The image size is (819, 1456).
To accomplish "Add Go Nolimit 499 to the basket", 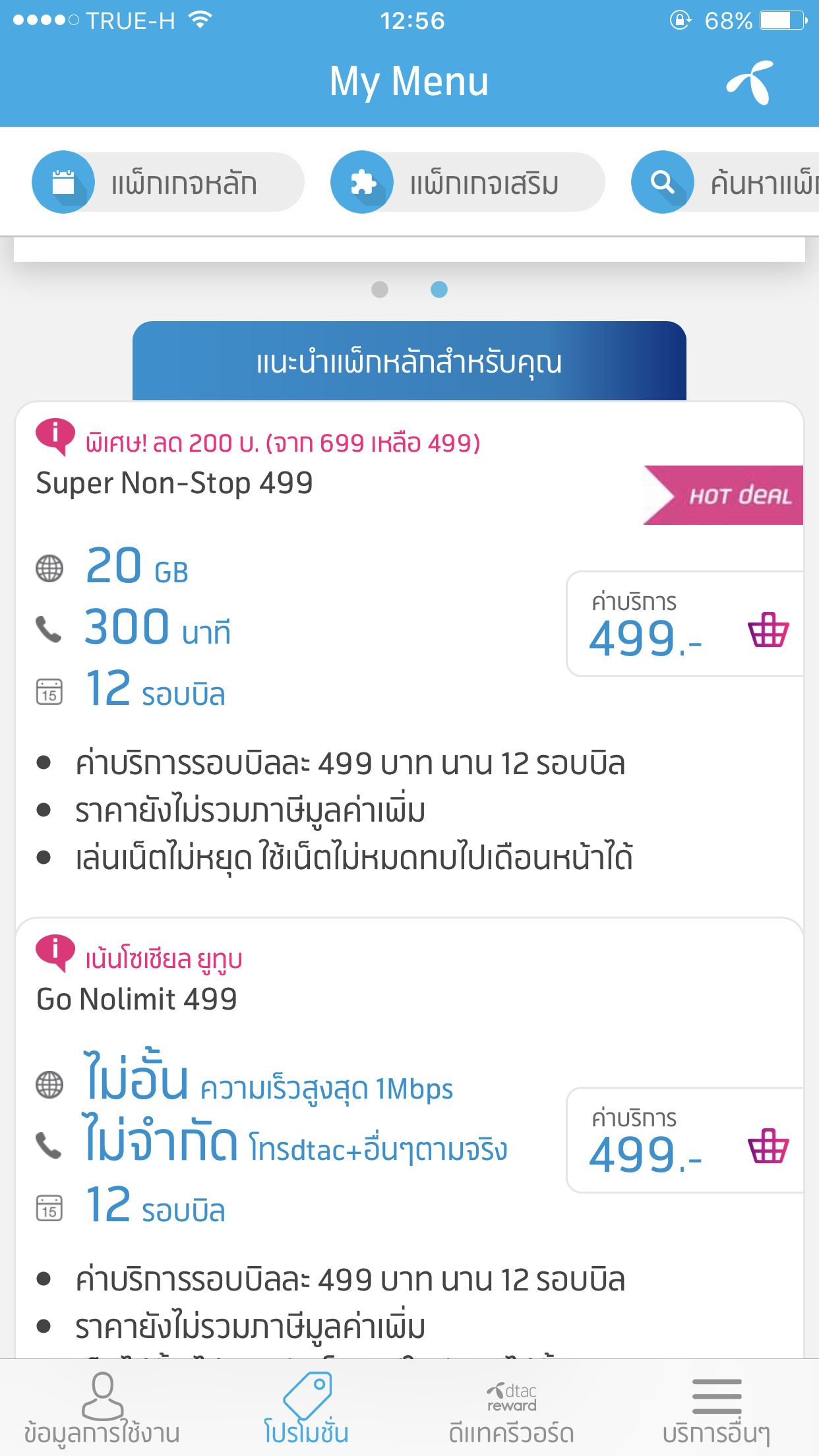I will [x=768, y=1146].
